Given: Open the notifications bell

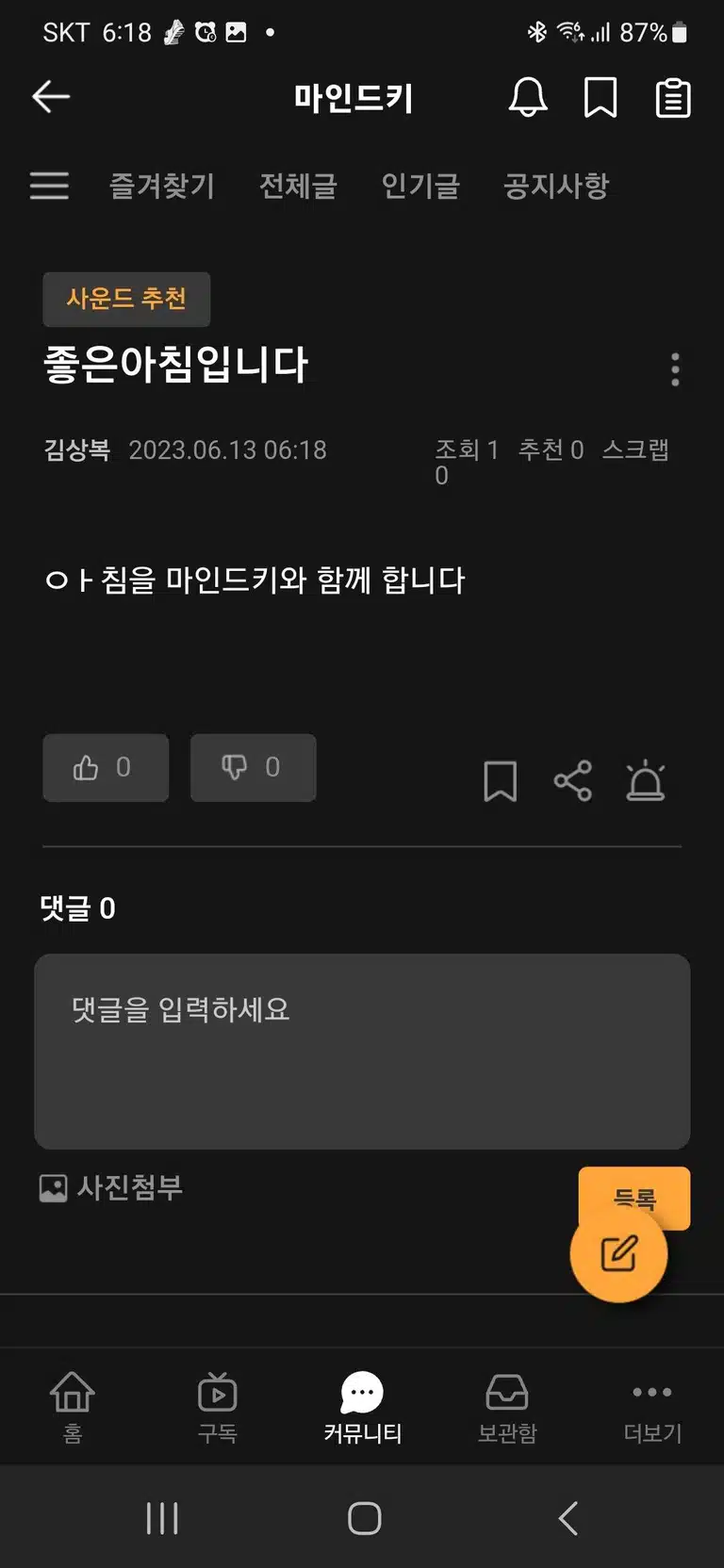Looking at the screenshot, I should (x=528, y=97).
